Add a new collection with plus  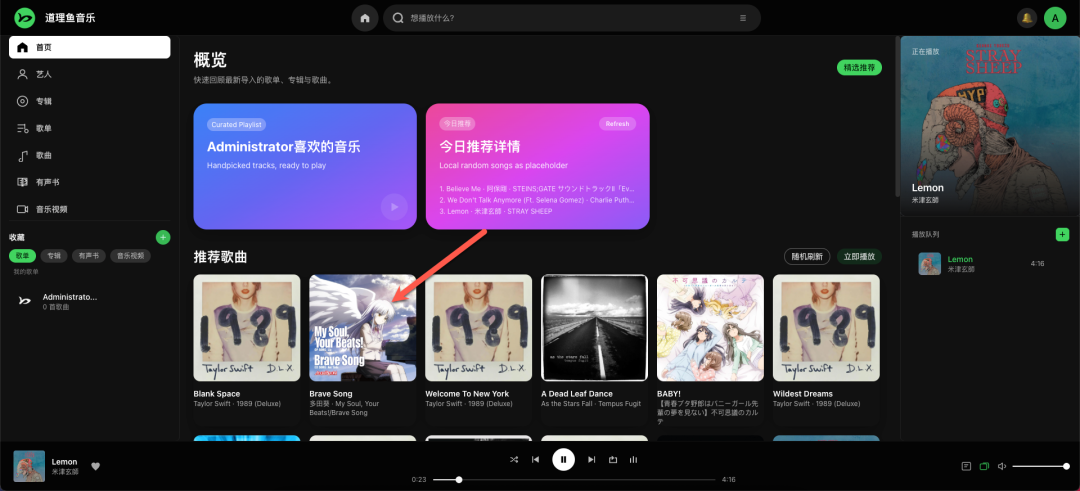163,237
